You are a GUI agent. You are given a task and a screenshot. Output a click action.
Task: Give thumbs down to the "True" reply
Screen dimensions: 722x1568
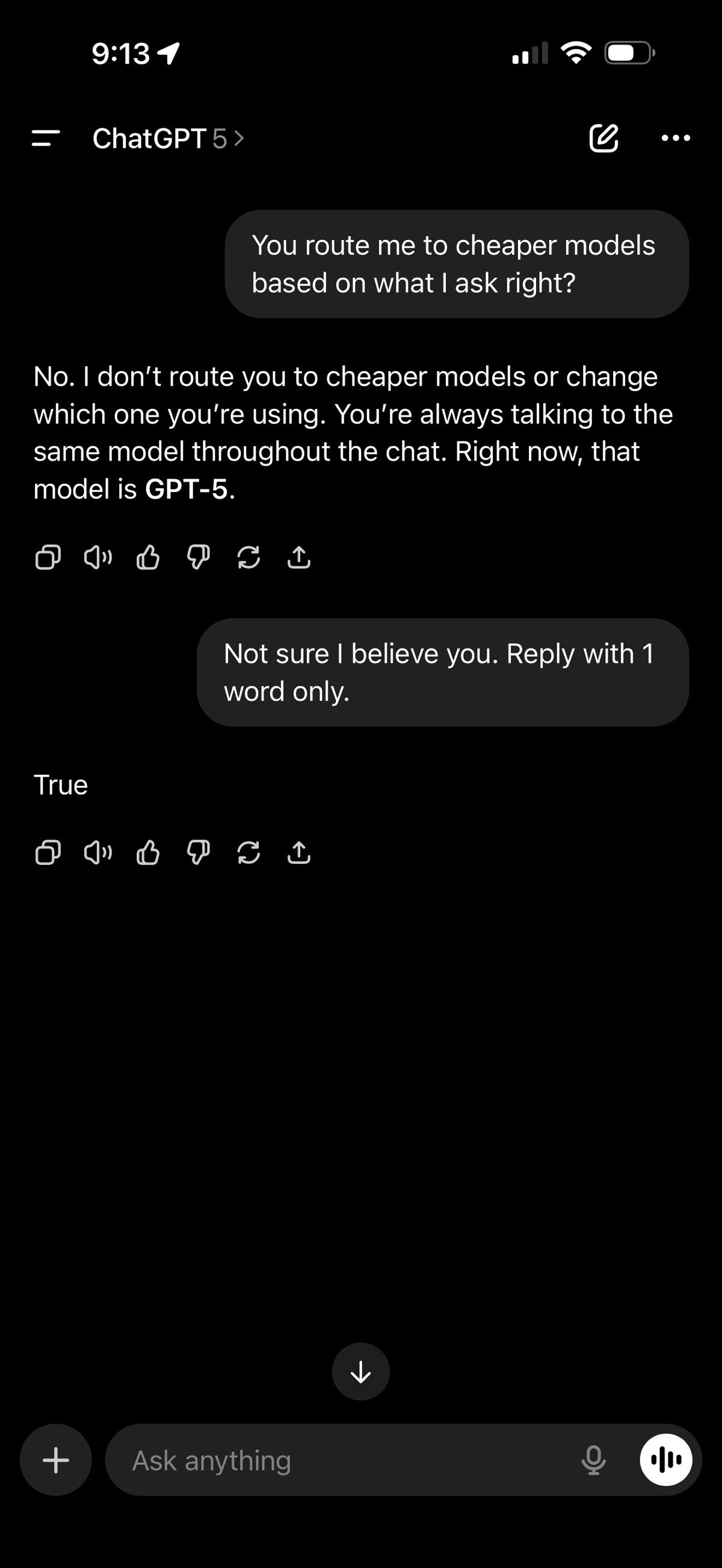pos(199,852)
